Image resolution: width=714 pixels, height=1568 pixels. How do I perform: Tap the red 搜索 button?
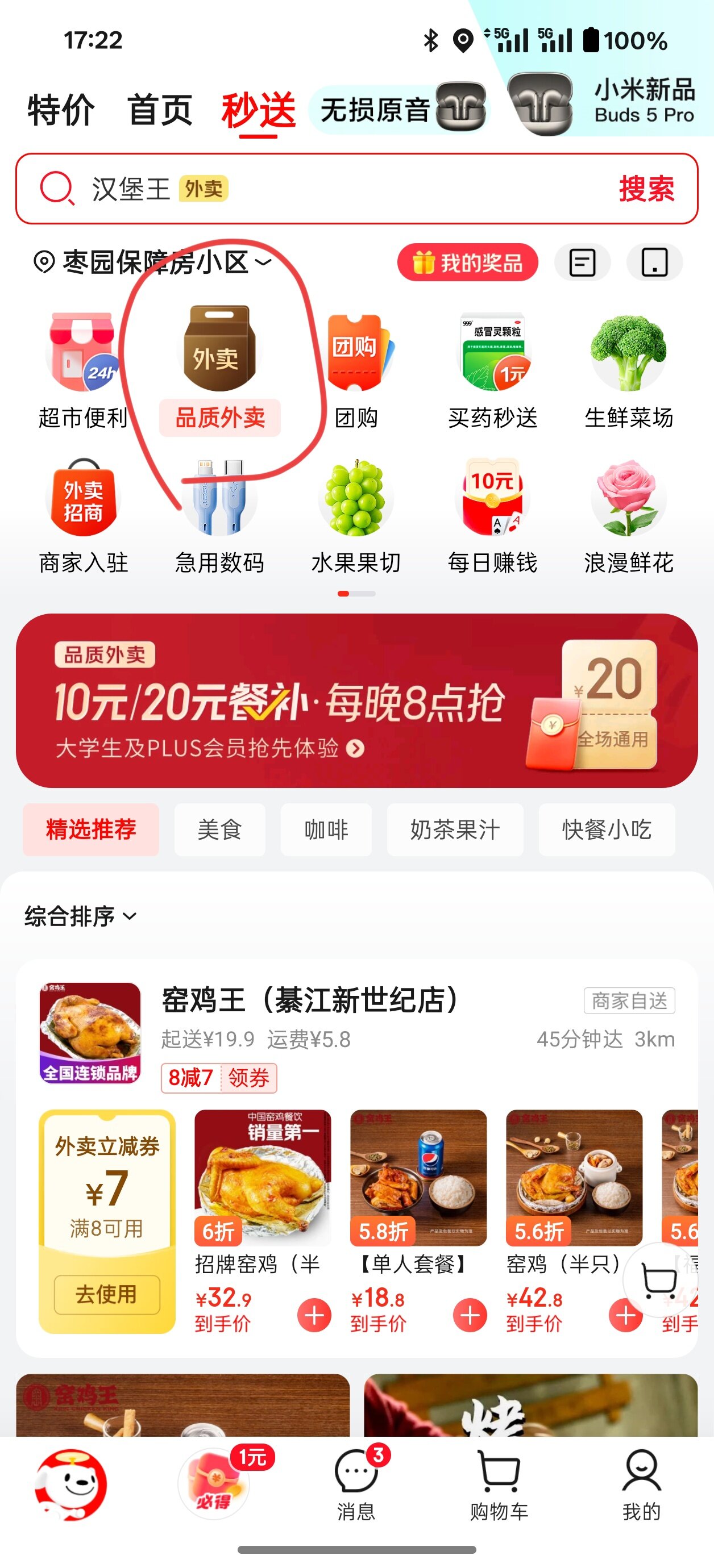tap(646, 189)
